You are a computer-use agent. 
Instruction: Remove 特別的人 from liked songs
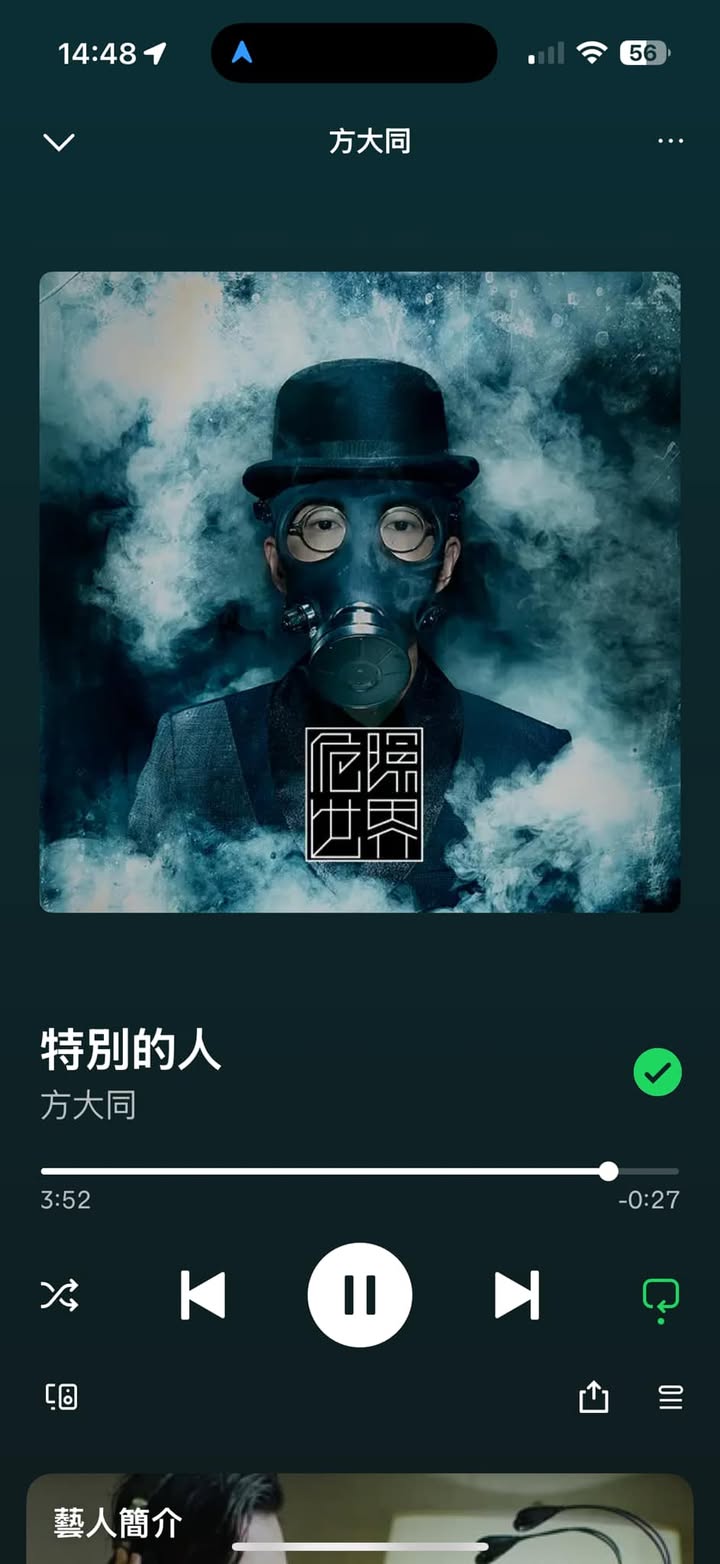657,1073
